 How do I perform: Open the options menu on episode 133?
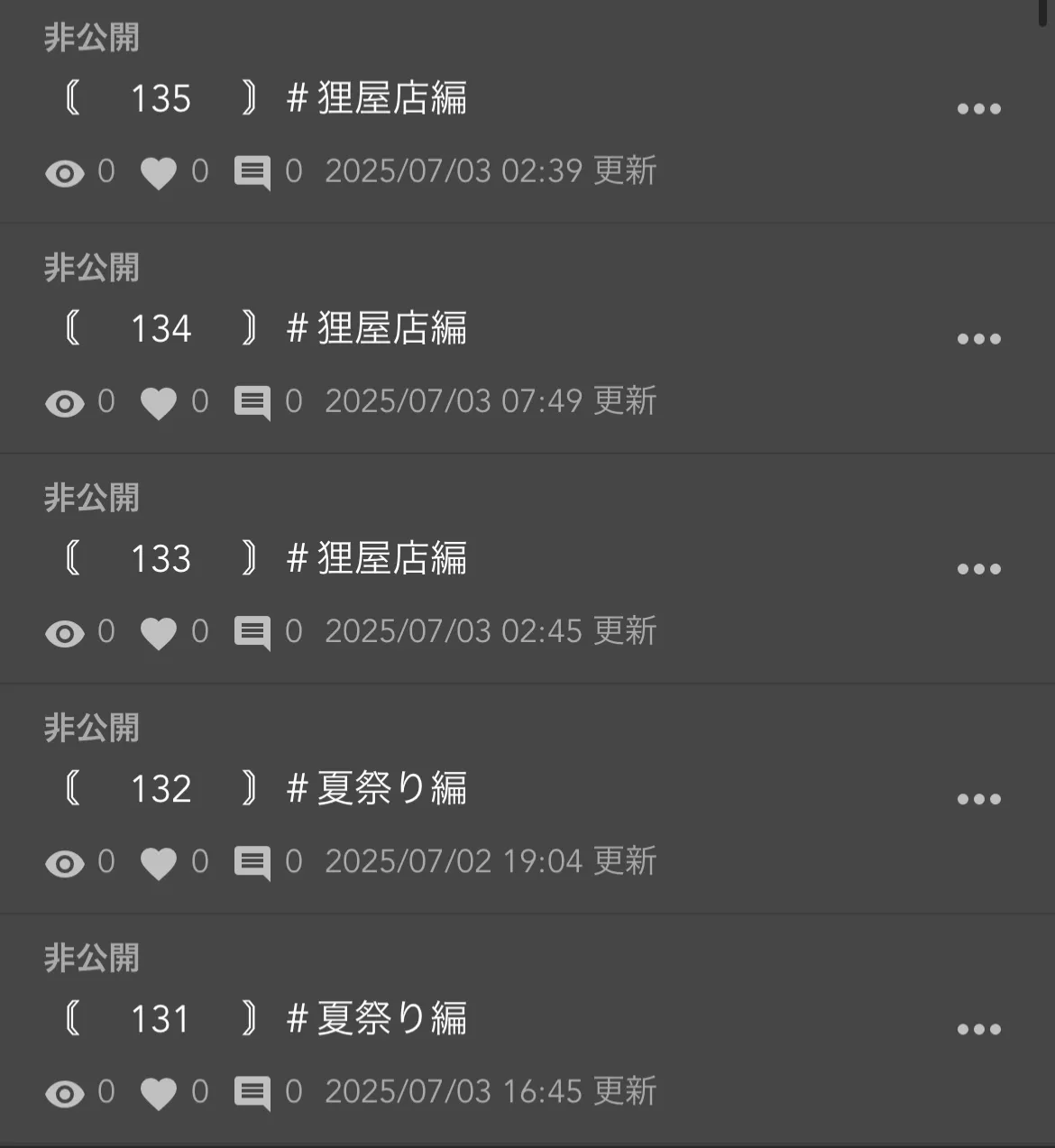click(x=979, y=568)
